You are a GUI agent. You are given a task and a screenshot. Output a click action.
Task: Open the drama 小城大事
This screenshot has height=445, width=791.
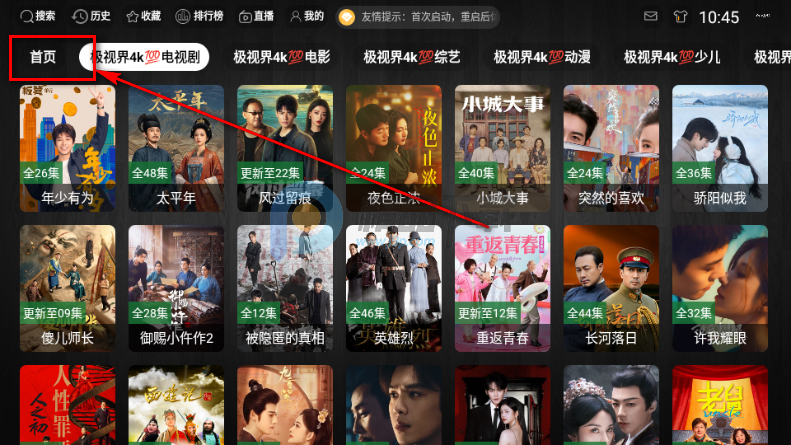(502, 140)
